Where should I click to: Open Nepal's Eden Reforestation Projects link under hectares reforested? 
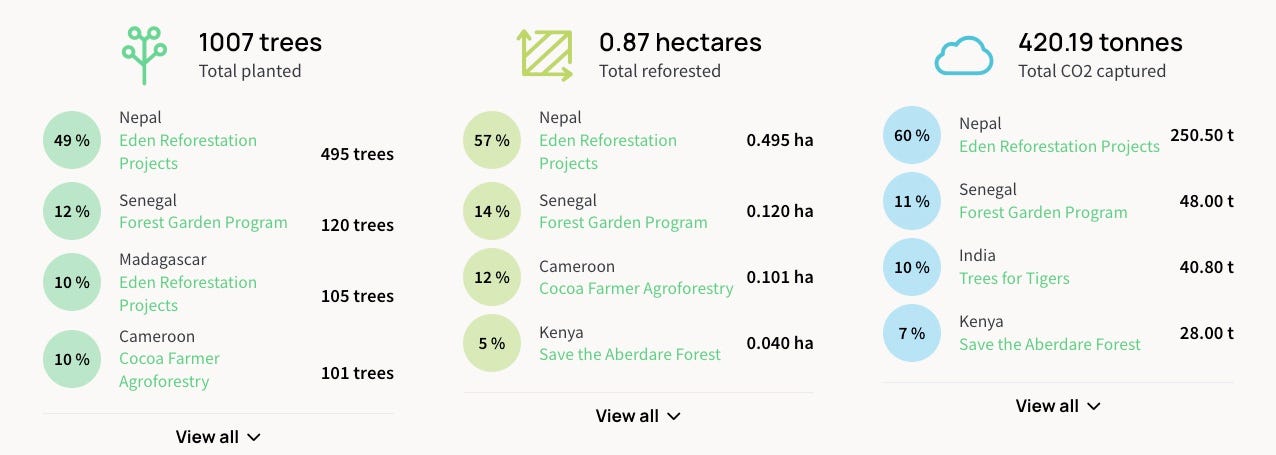(x=608, y=141)
